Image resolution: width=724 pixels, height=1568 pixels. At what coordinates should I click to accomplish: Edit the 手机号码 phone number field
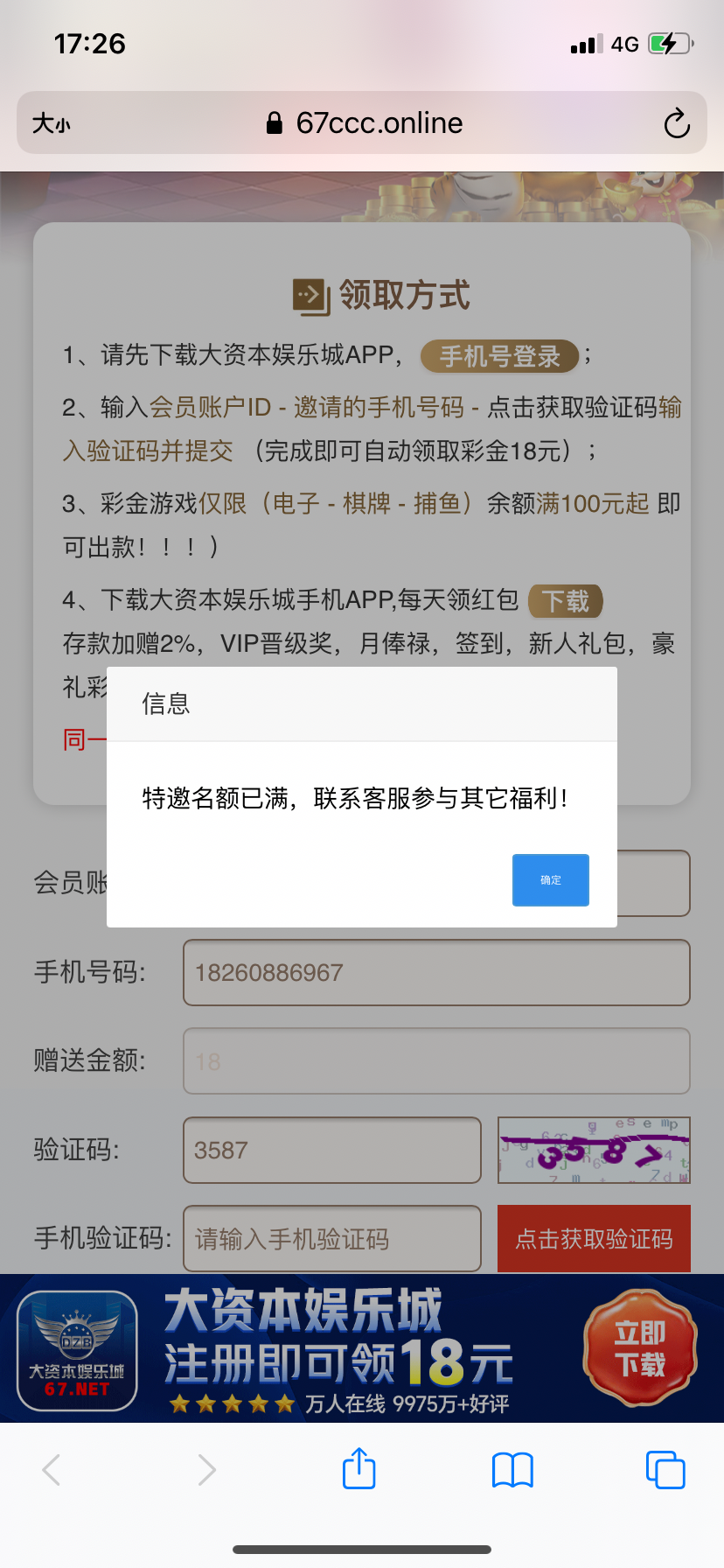click(436, 972)
